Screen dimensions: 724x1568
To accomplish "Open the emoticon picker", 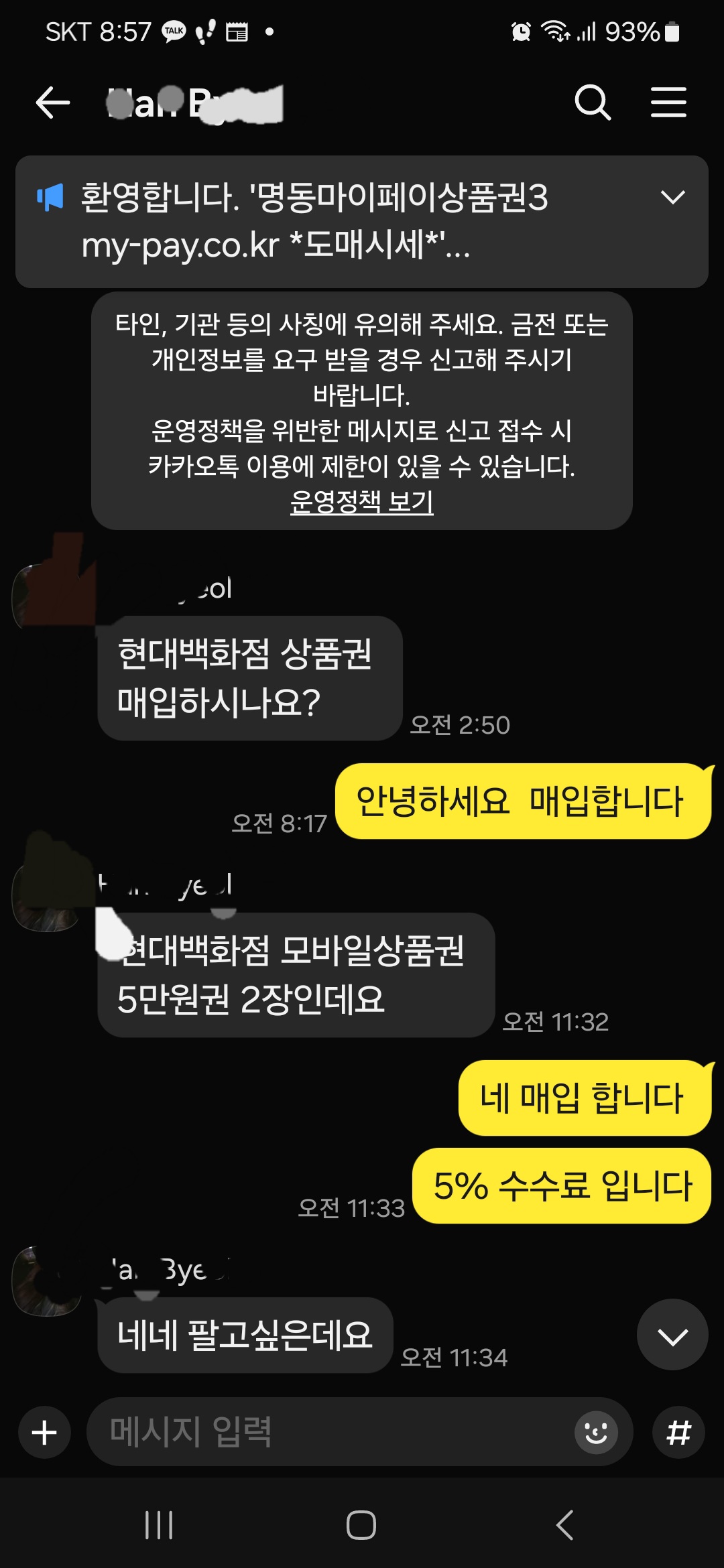I will (595, 1433).
